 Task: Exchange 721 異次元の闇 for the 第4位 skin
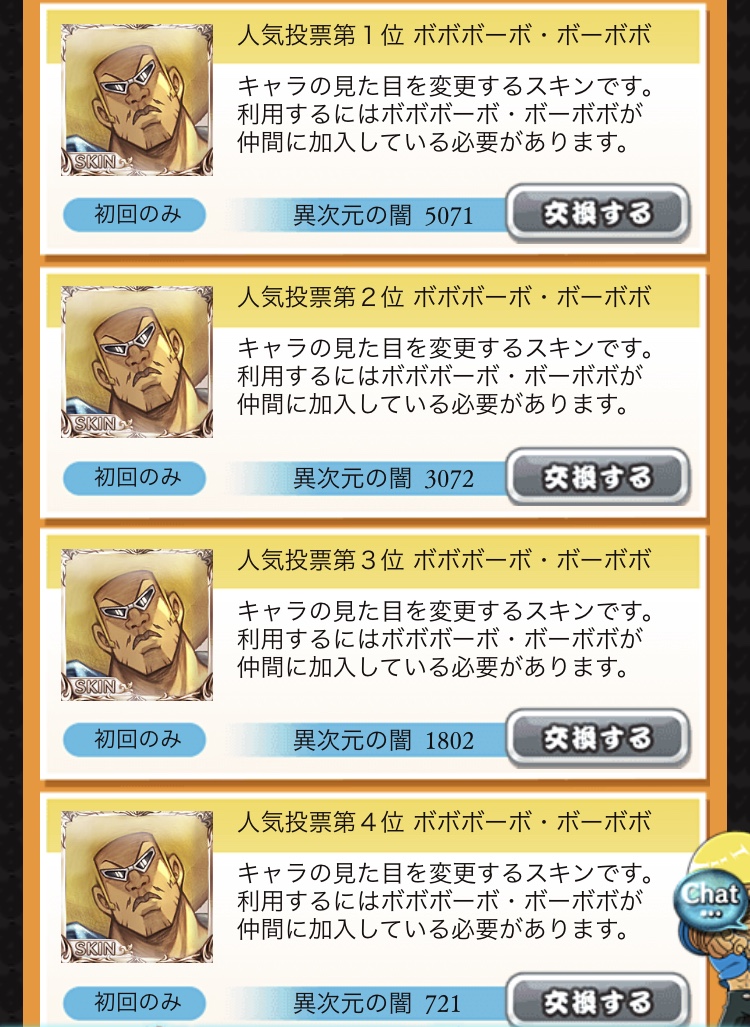pyautogui.click(x=598, y=1001)
